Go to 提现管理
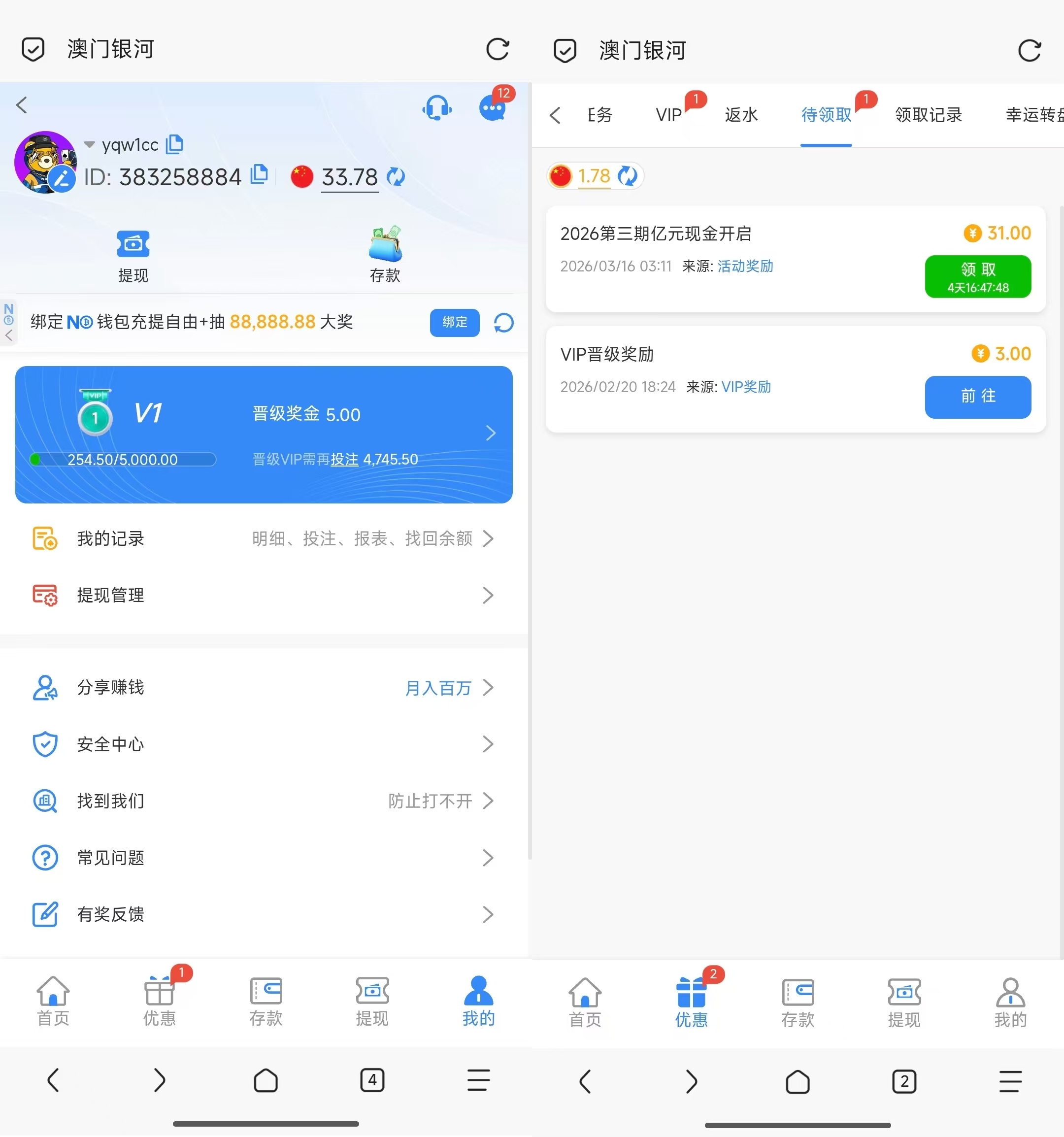 (x=264, y=596)
